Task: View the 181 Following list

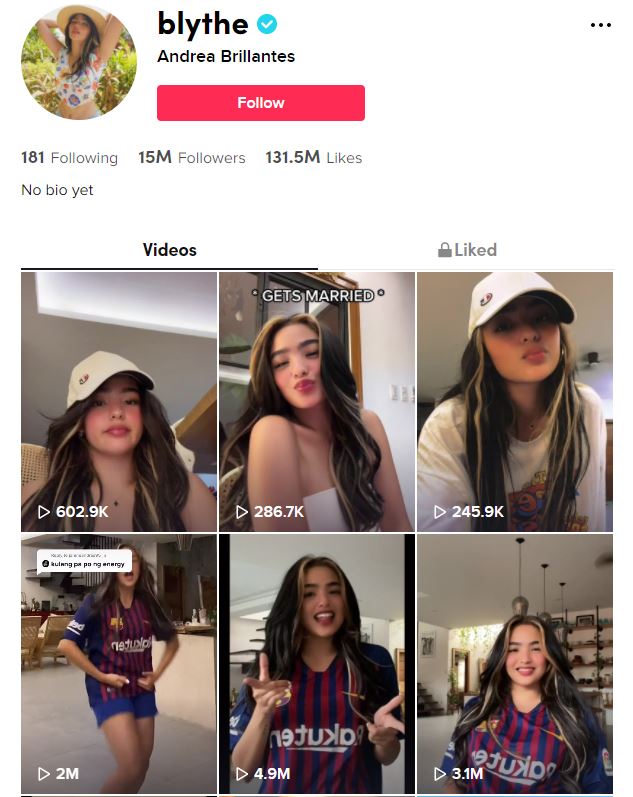Action: (x=69, y=158)
